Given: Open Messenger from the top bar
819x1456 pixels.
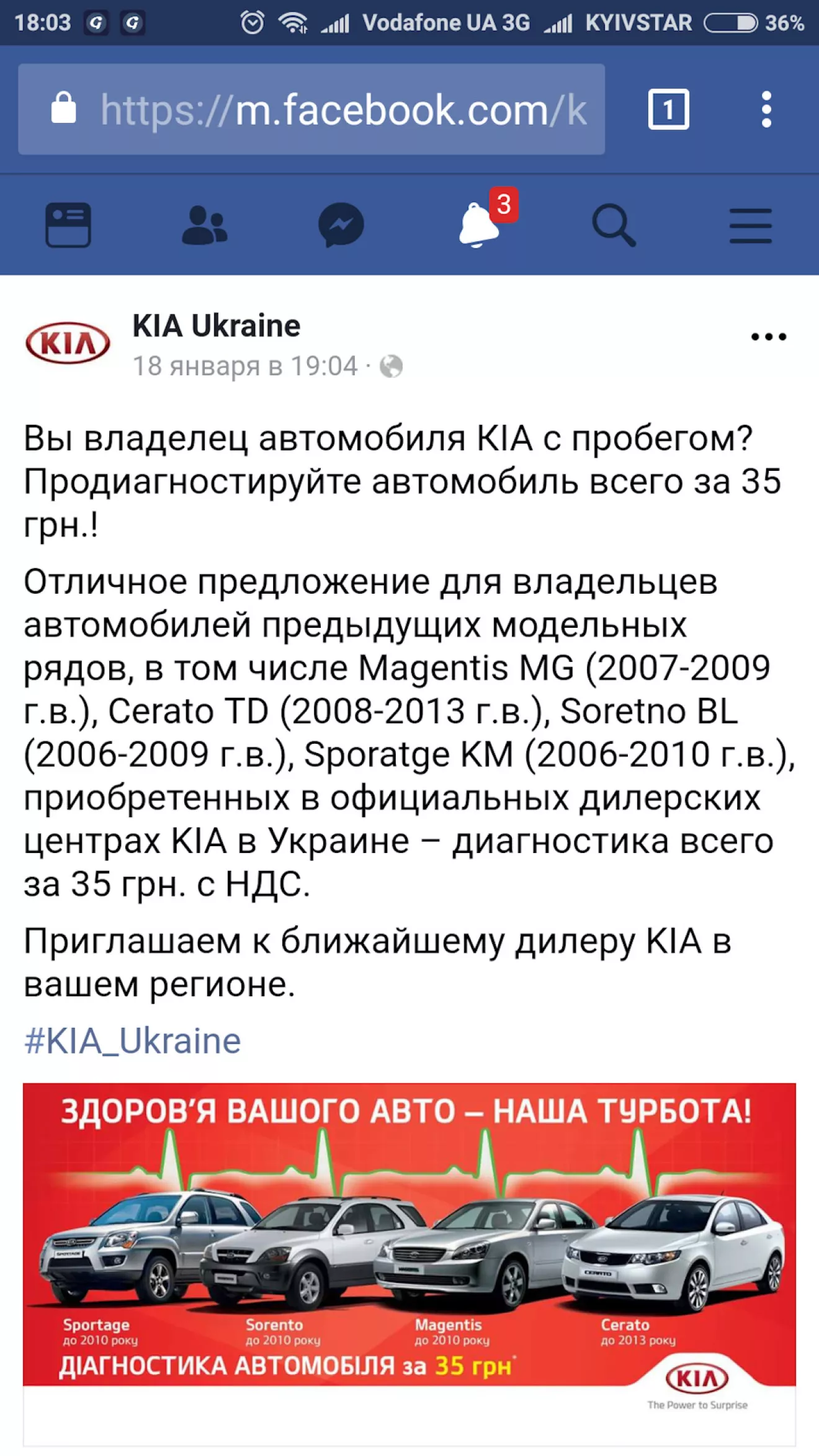Looking at the screenshot, I should [x=341, y=225].
